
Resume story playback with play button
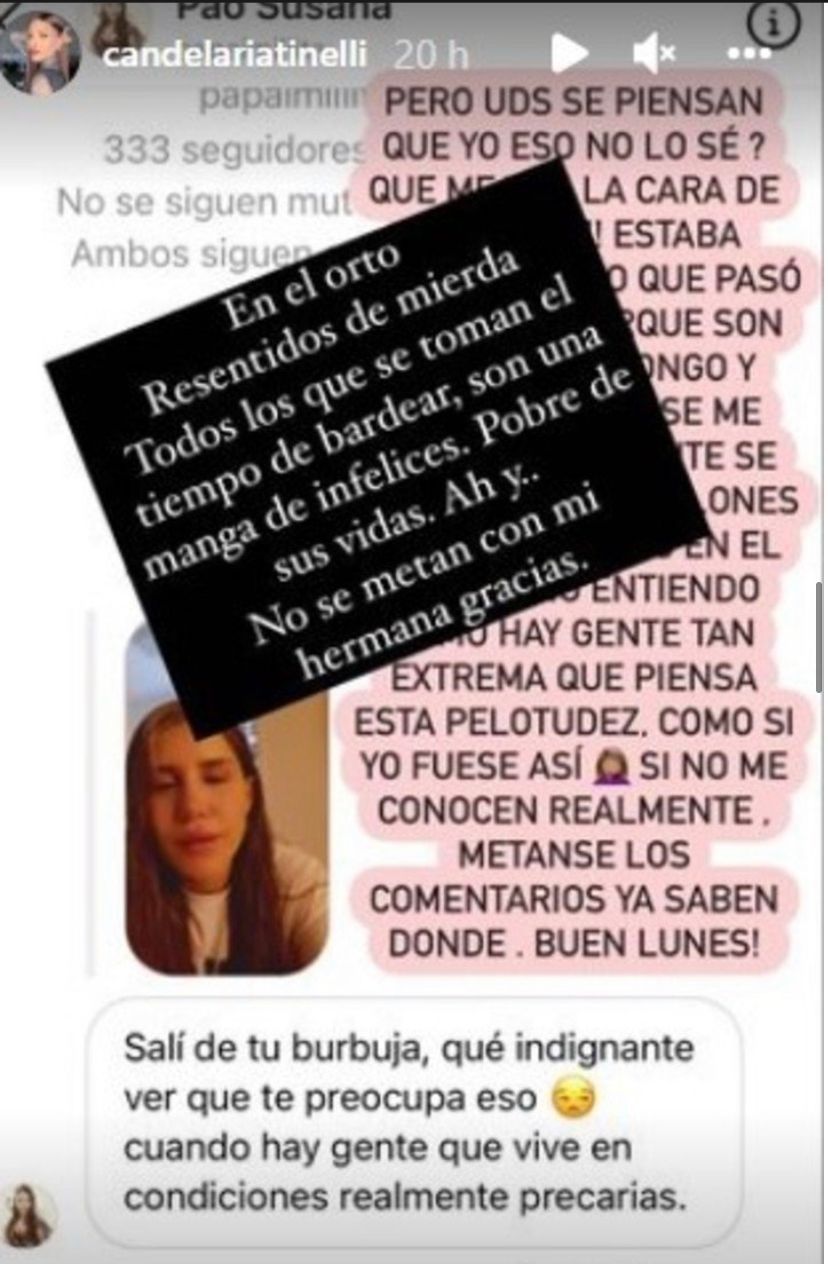(x=568, y=54)
